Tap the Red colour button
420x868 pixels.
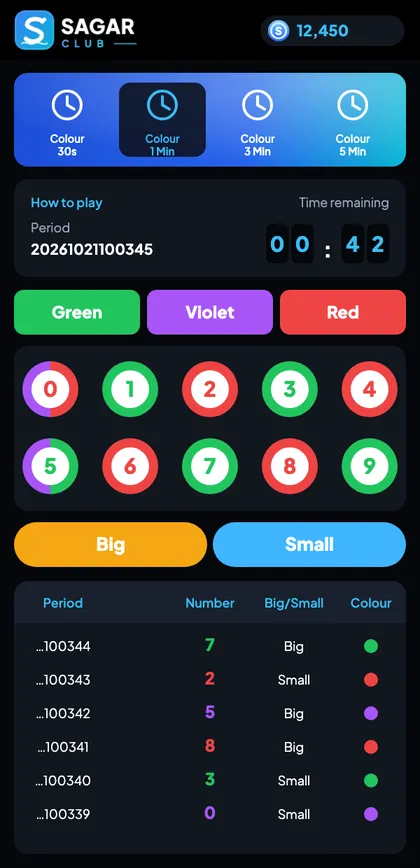coord(343,312)
